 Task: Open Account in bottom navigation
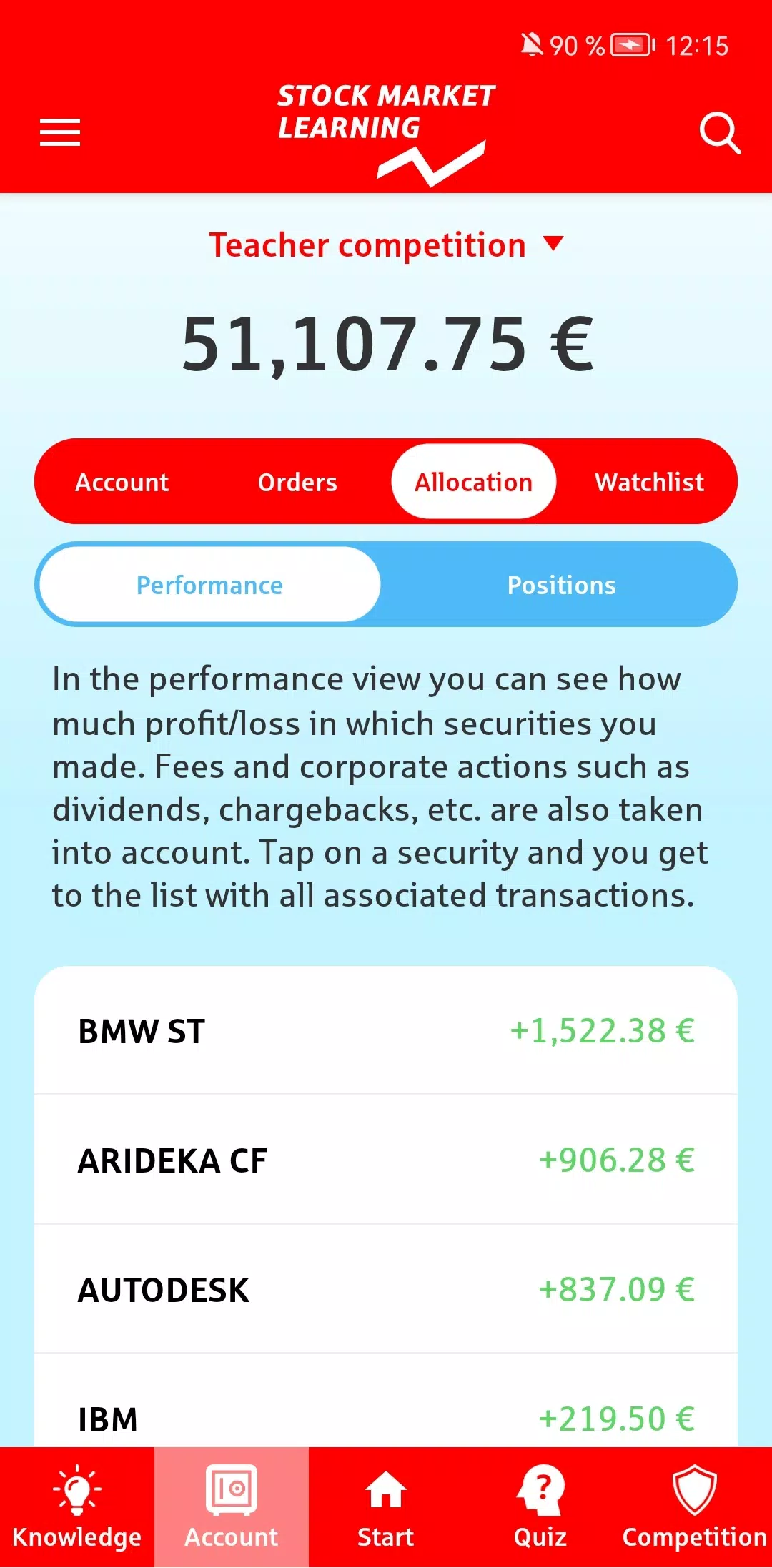click(x=232, y=1507)
